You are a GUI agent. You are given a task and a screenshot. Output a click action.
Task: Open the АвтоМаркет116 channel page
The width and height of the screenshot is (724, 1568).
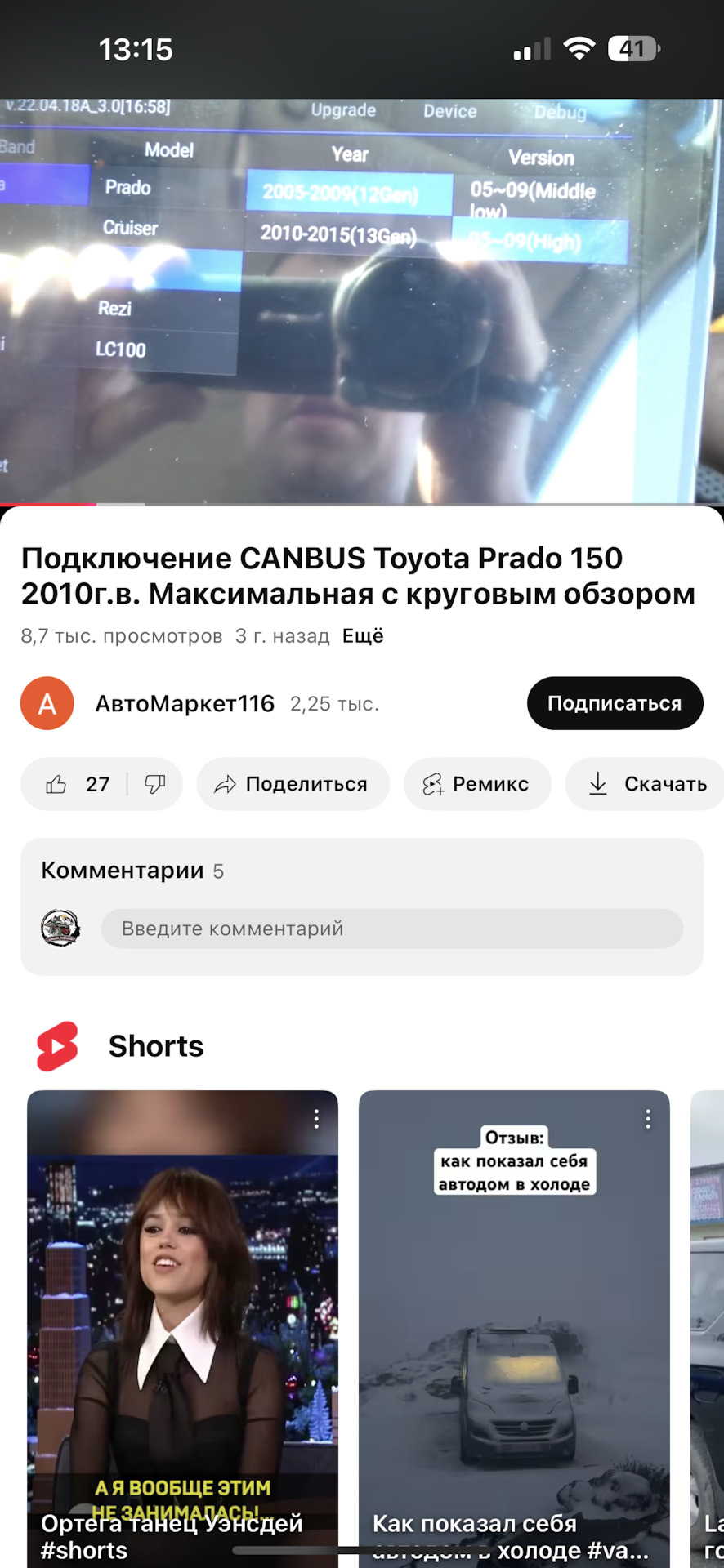pos(184,703)
